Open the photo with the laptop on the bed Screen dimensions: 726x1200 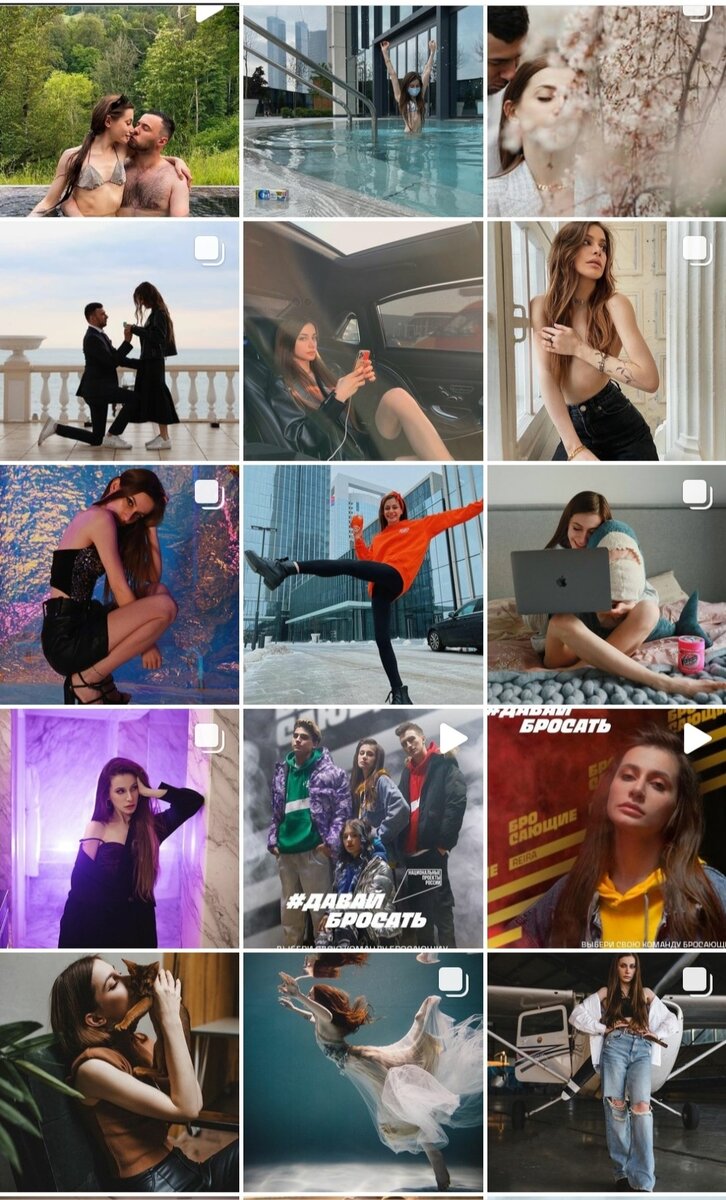607,585
